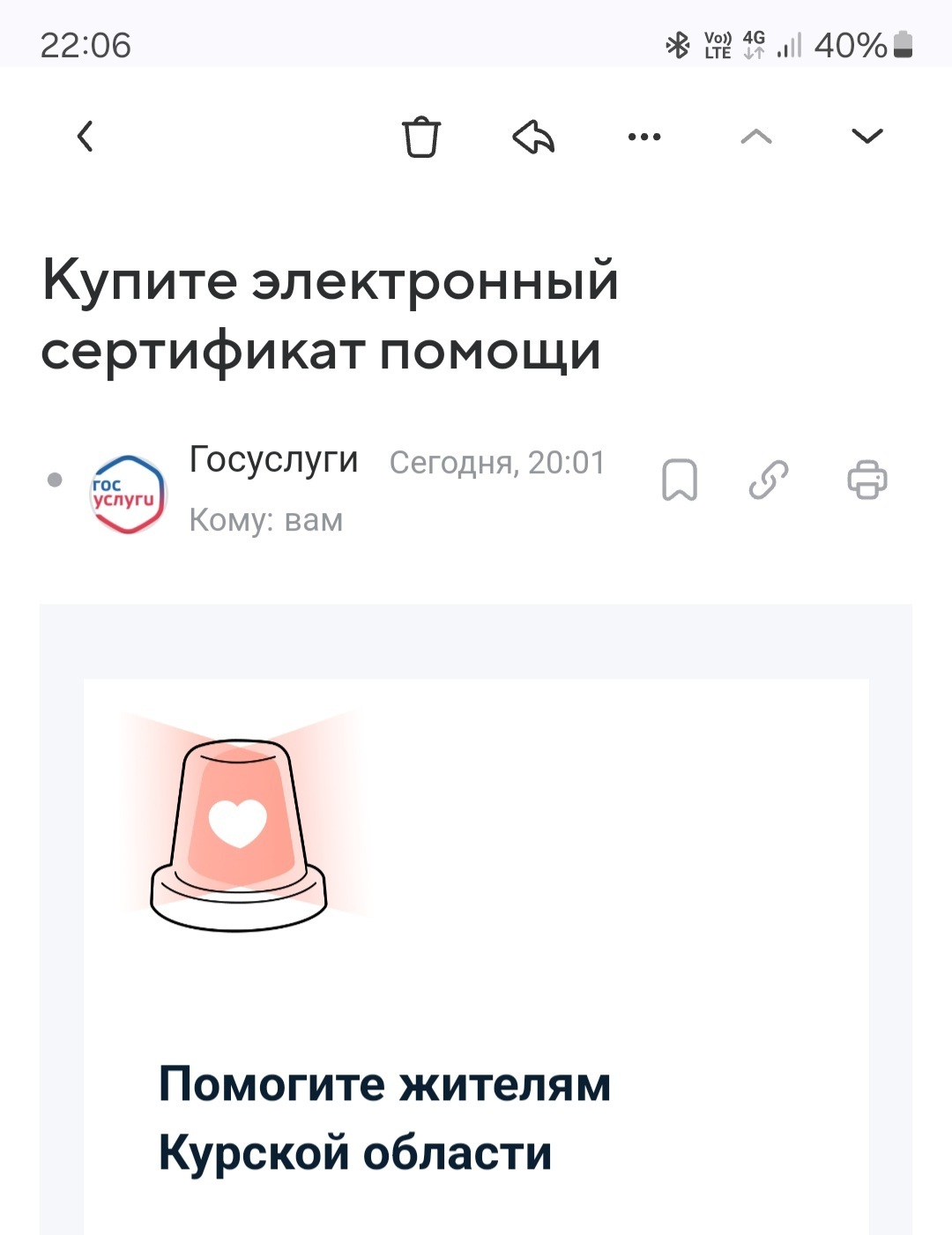Open sender Госуслуги avatar details
Image resolution: width=952 pixels, height=1235 pixels.
129,494
